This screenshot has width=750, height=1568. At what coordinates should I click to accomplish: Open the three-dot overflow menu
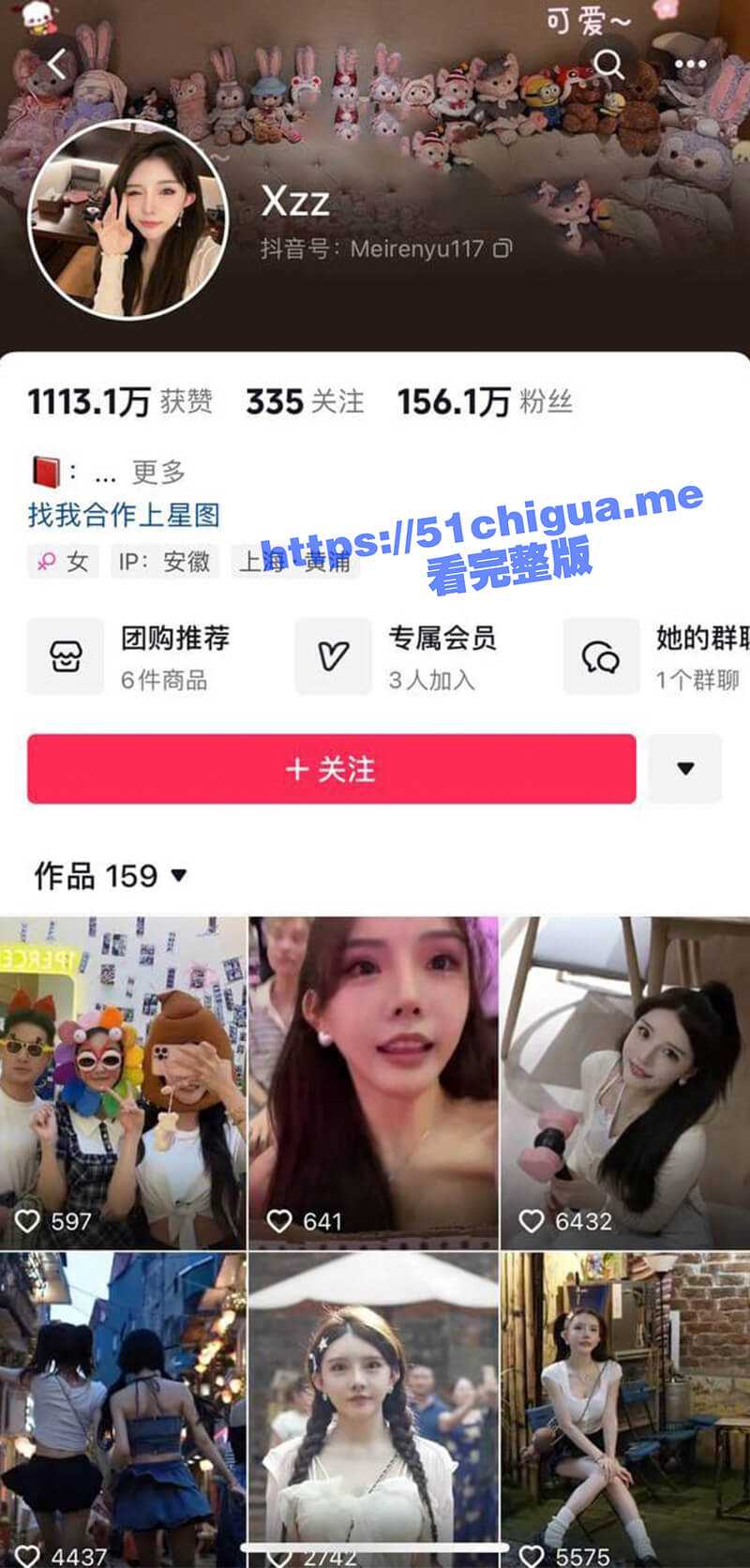pos(691,65)
